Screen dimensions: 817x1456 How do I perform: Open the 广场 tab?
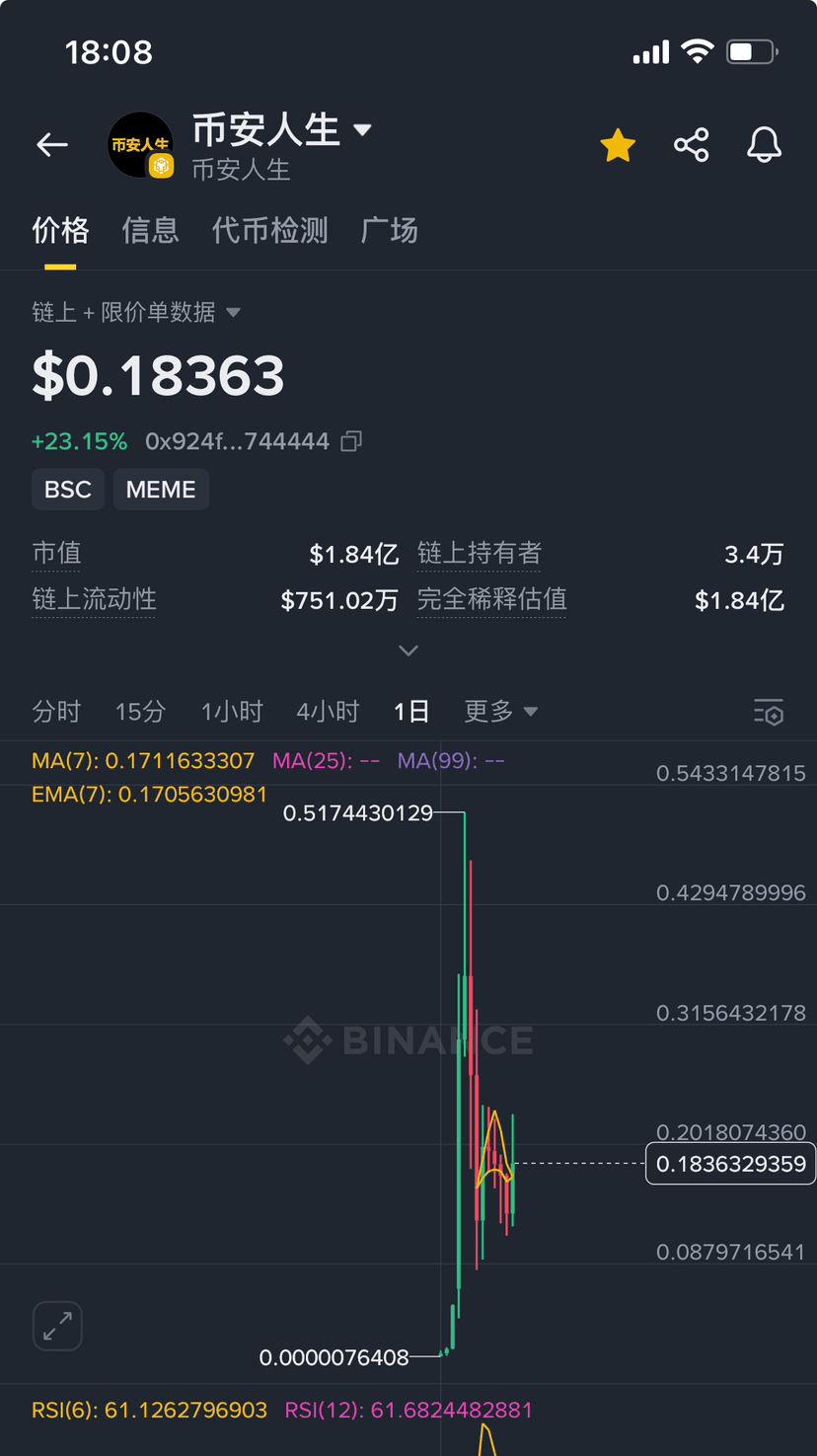pos(390,231)
